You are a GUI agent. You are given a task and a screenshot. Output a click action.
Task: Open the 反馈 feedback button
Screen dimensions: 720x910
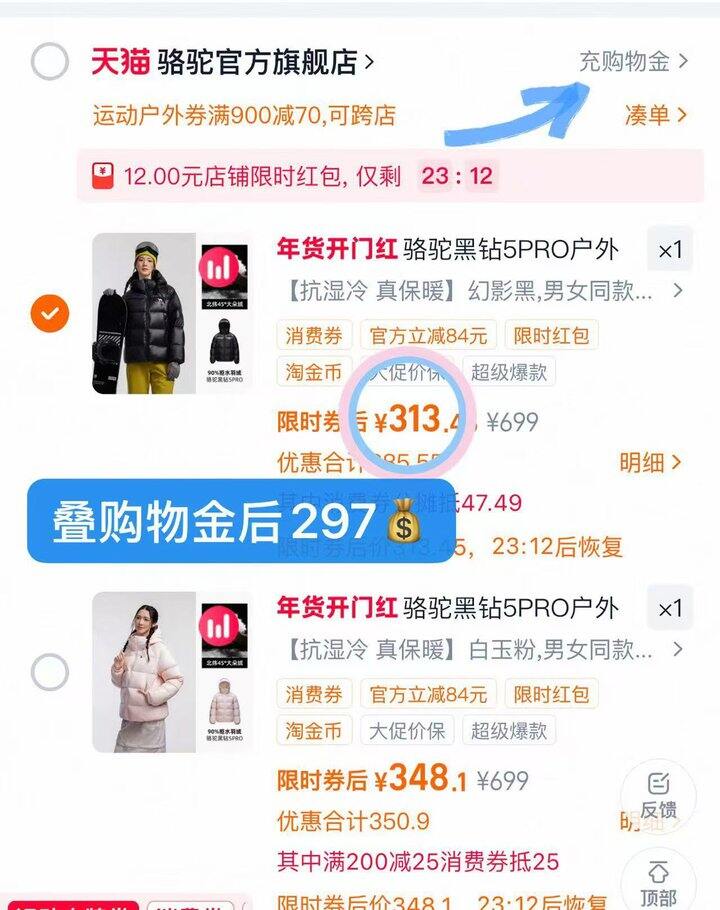click(x=658, y=795)
